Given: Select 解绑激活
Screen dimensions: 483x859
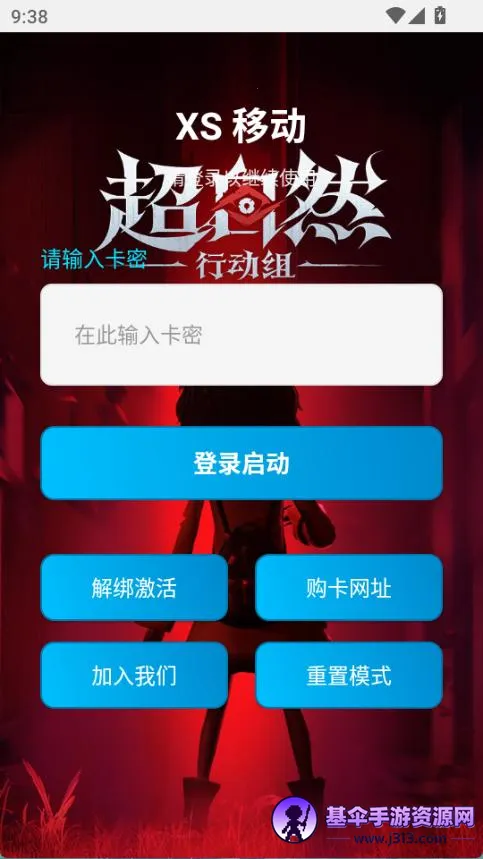Looking at the screenshot, I should pyautogui.click(x=134, y=588).
